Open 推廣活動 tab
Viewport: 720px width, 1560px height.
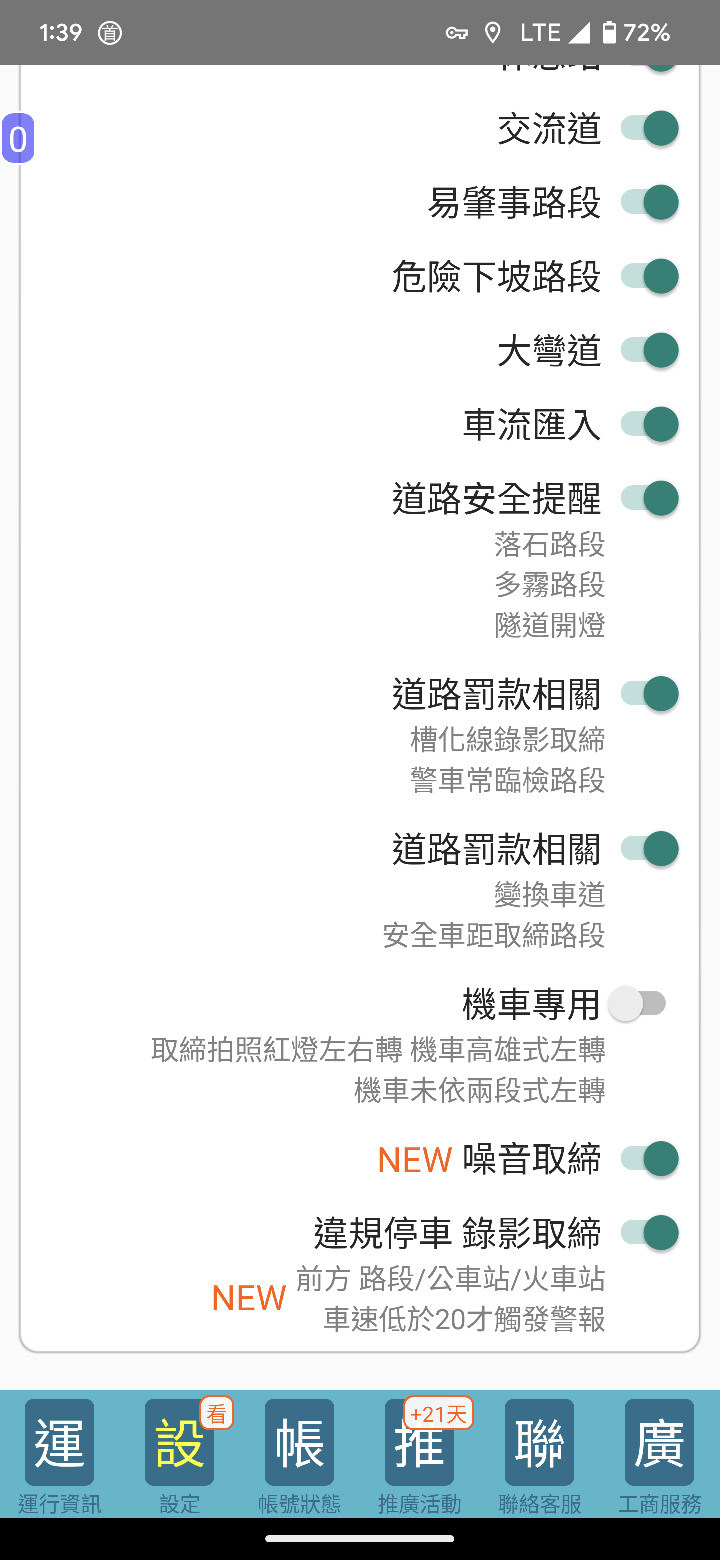(420, 1457)
